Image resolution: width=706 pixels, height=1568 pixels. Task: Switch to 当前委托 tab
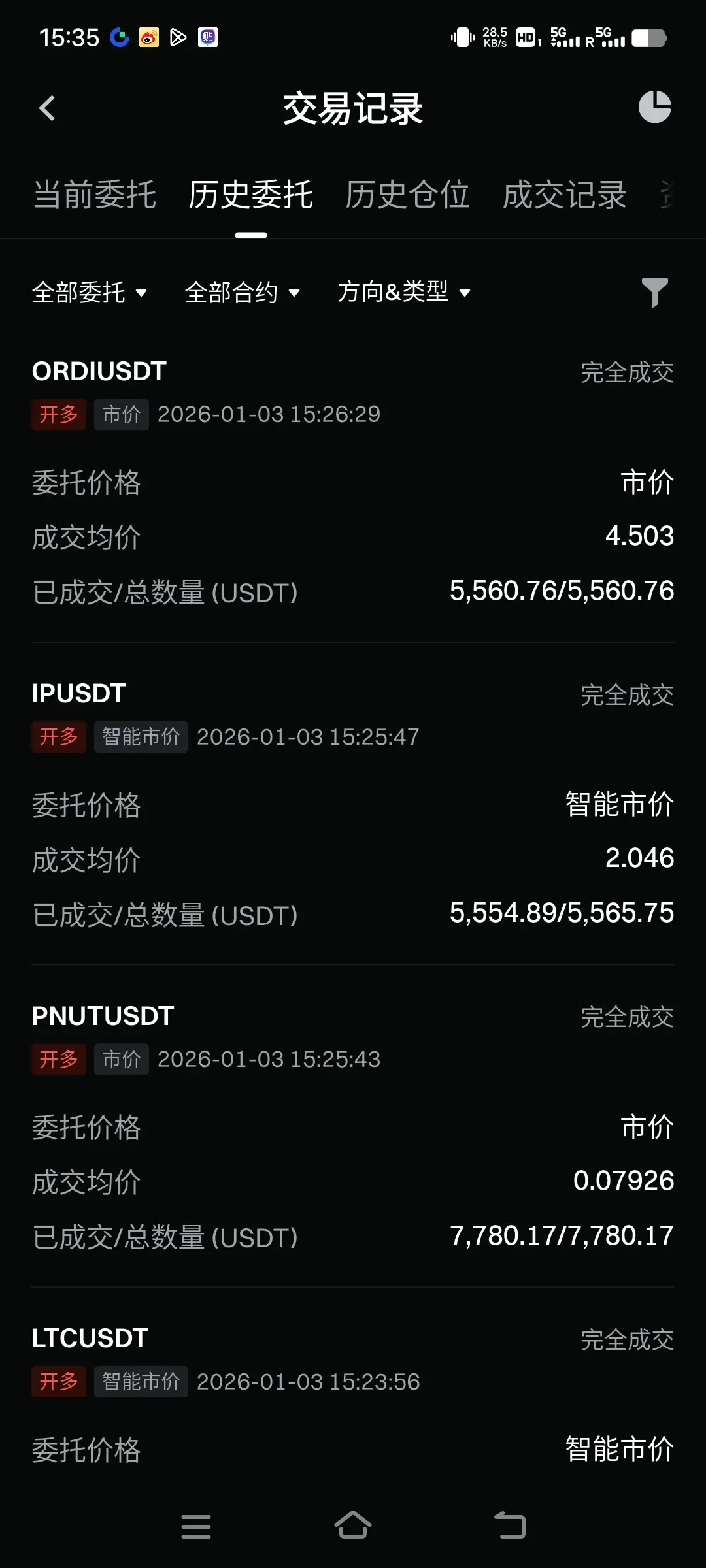(x=95, y=195)
